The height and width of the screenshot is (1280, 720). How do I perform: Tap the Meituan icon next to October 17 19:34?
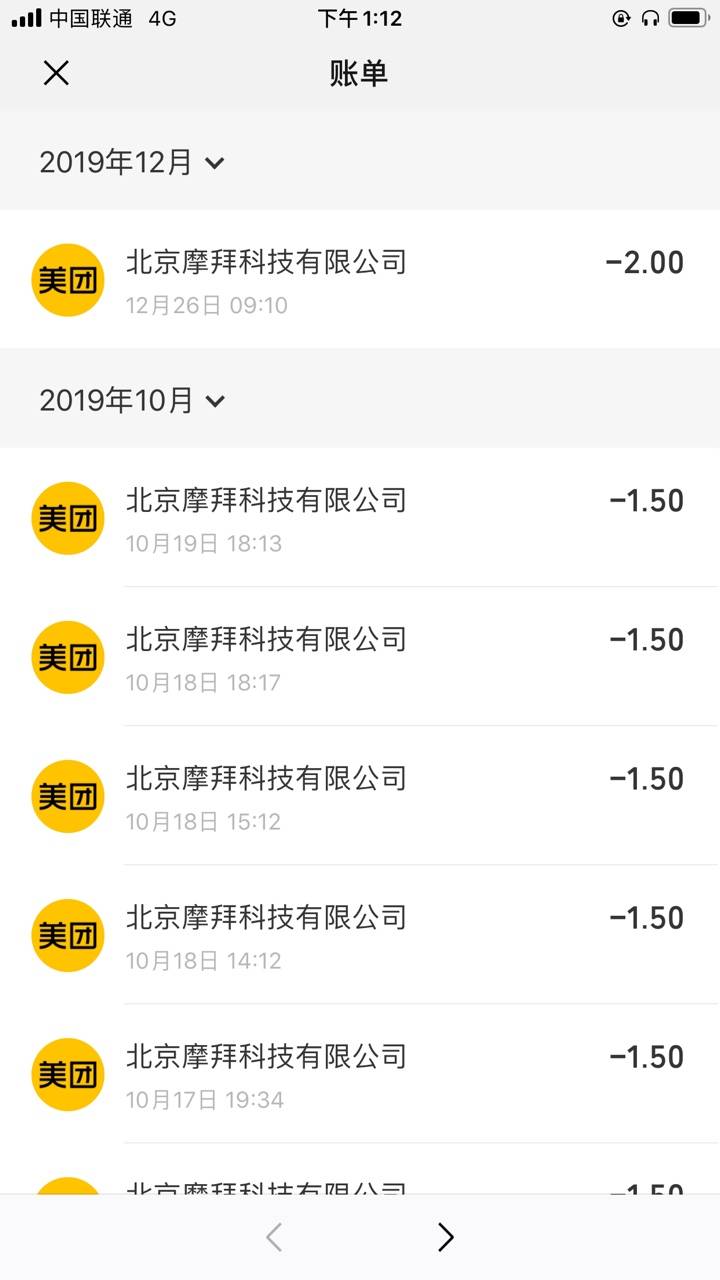[67, 1074]
